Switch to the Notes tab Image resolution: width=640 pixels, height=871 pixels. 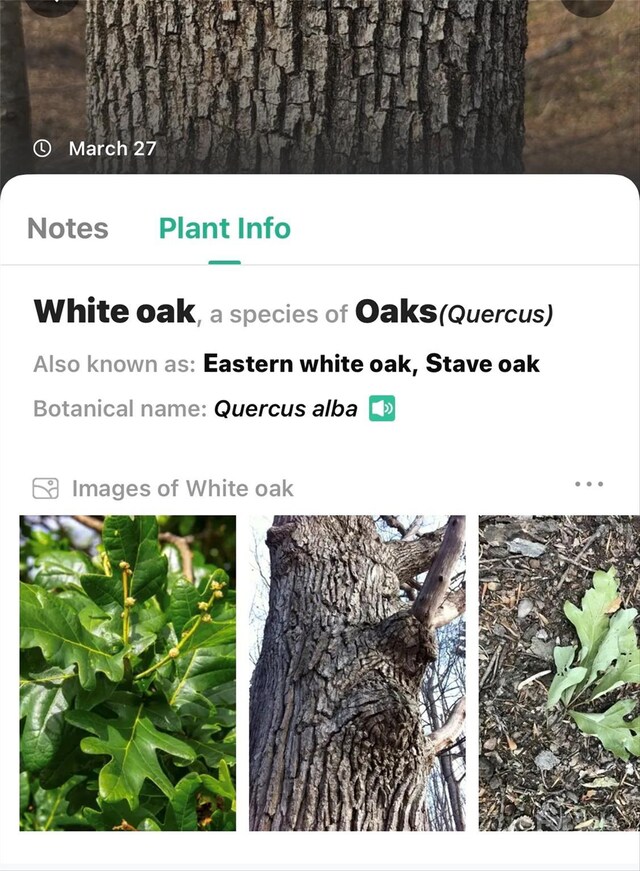67,228
